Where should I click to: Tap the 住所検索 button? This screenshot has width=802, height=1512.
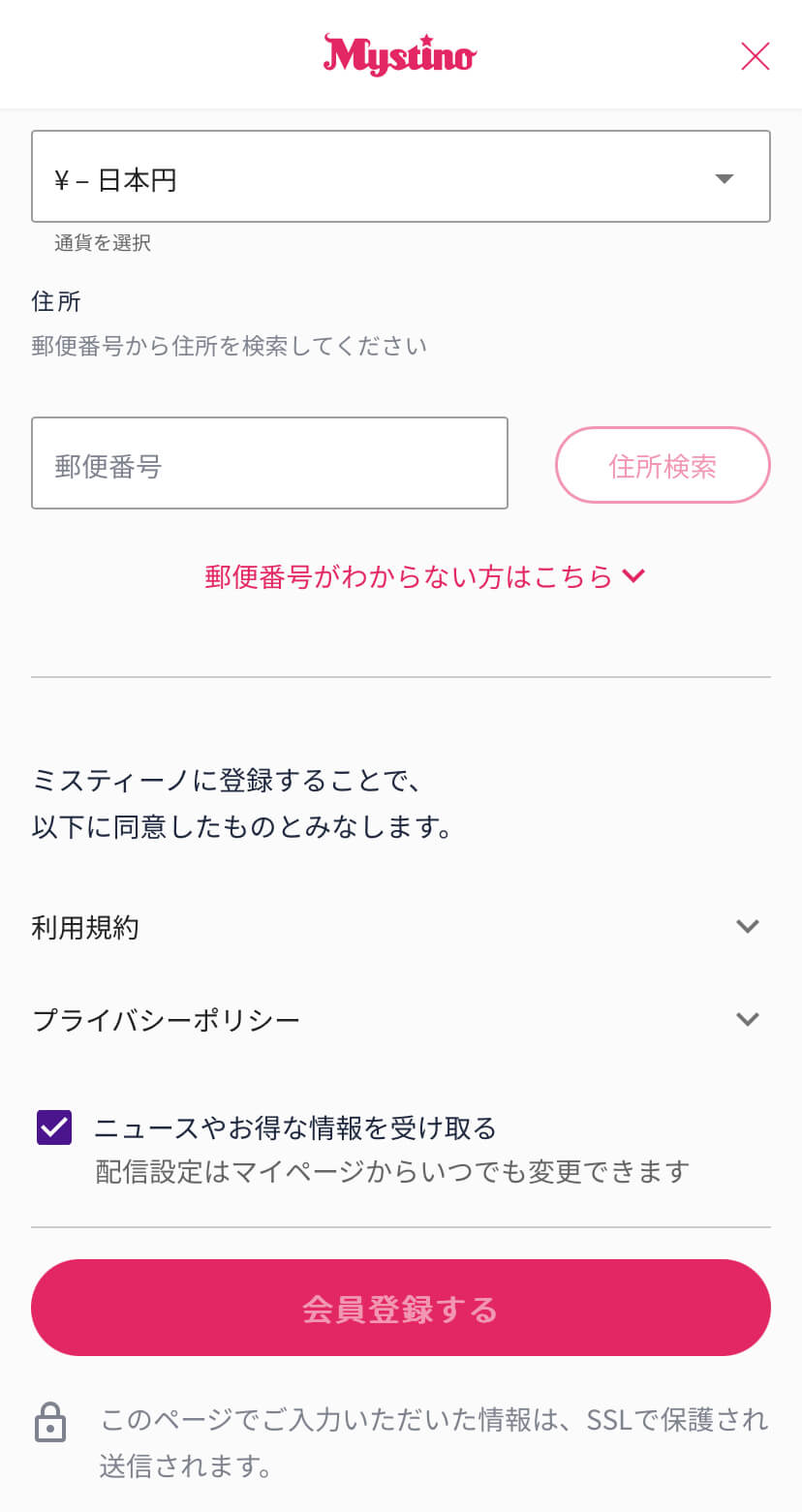[663, 465]
